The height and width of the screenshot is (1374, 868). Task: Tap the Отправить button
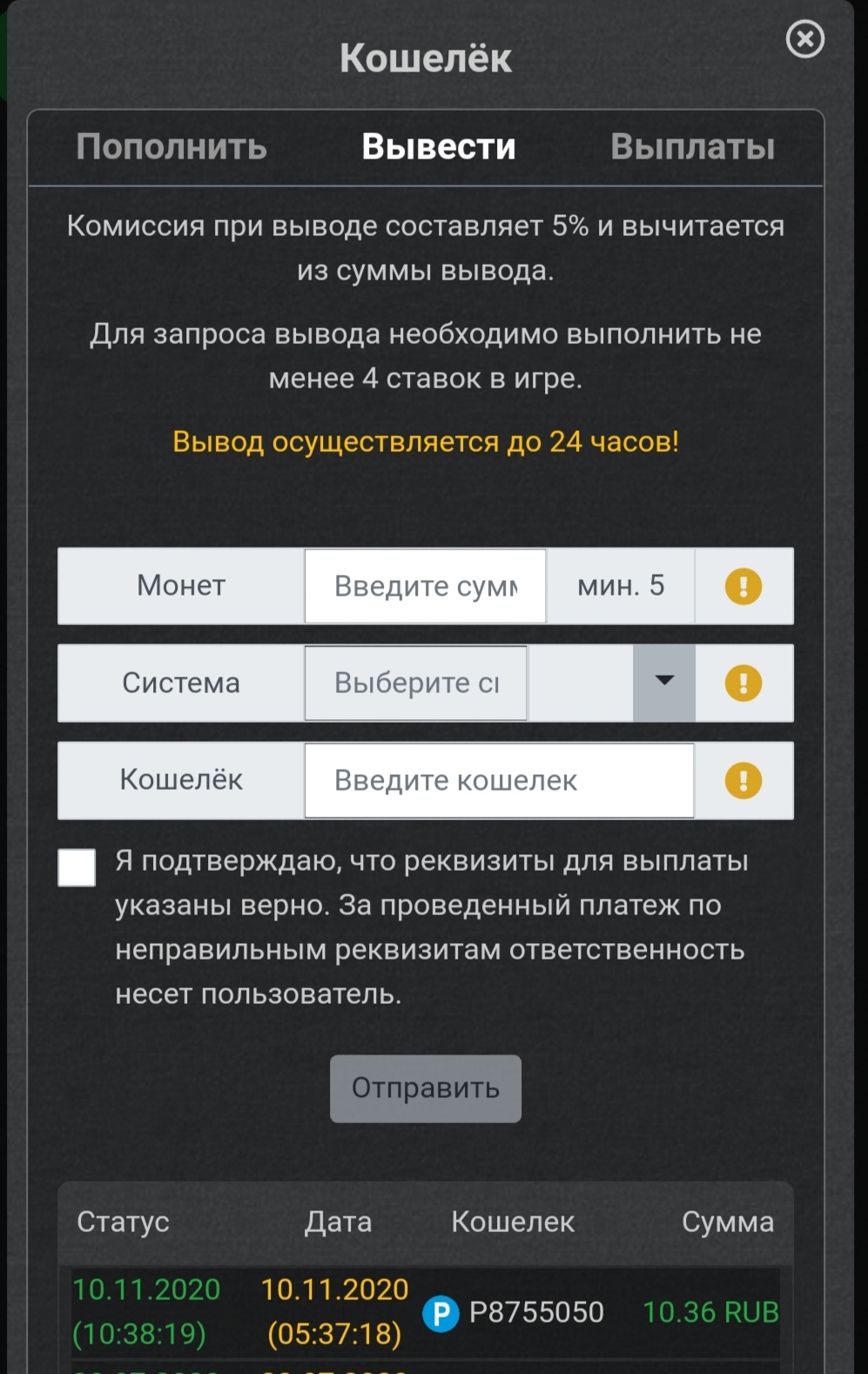point(425,1088)
